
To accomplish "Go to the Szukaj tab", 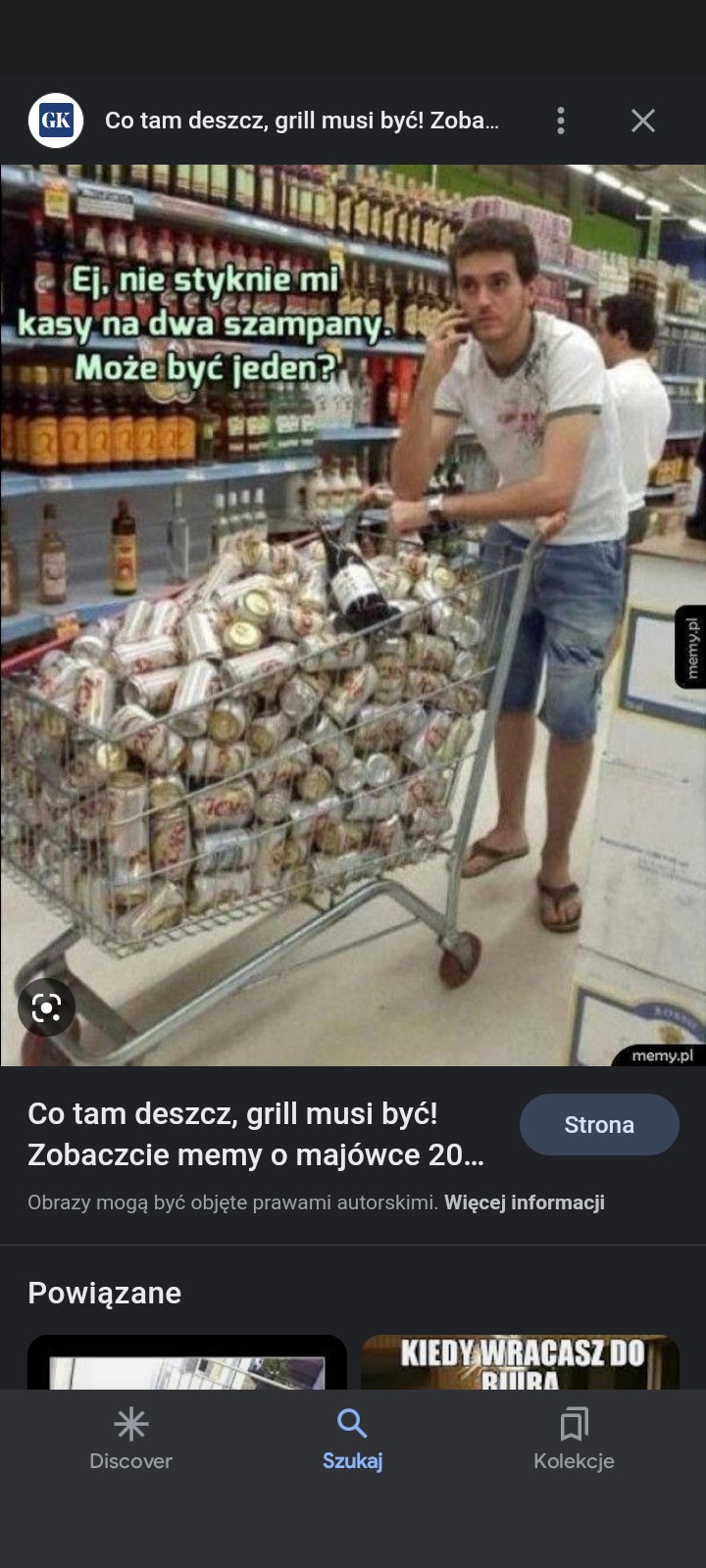I will click(x=352, y=1439).
